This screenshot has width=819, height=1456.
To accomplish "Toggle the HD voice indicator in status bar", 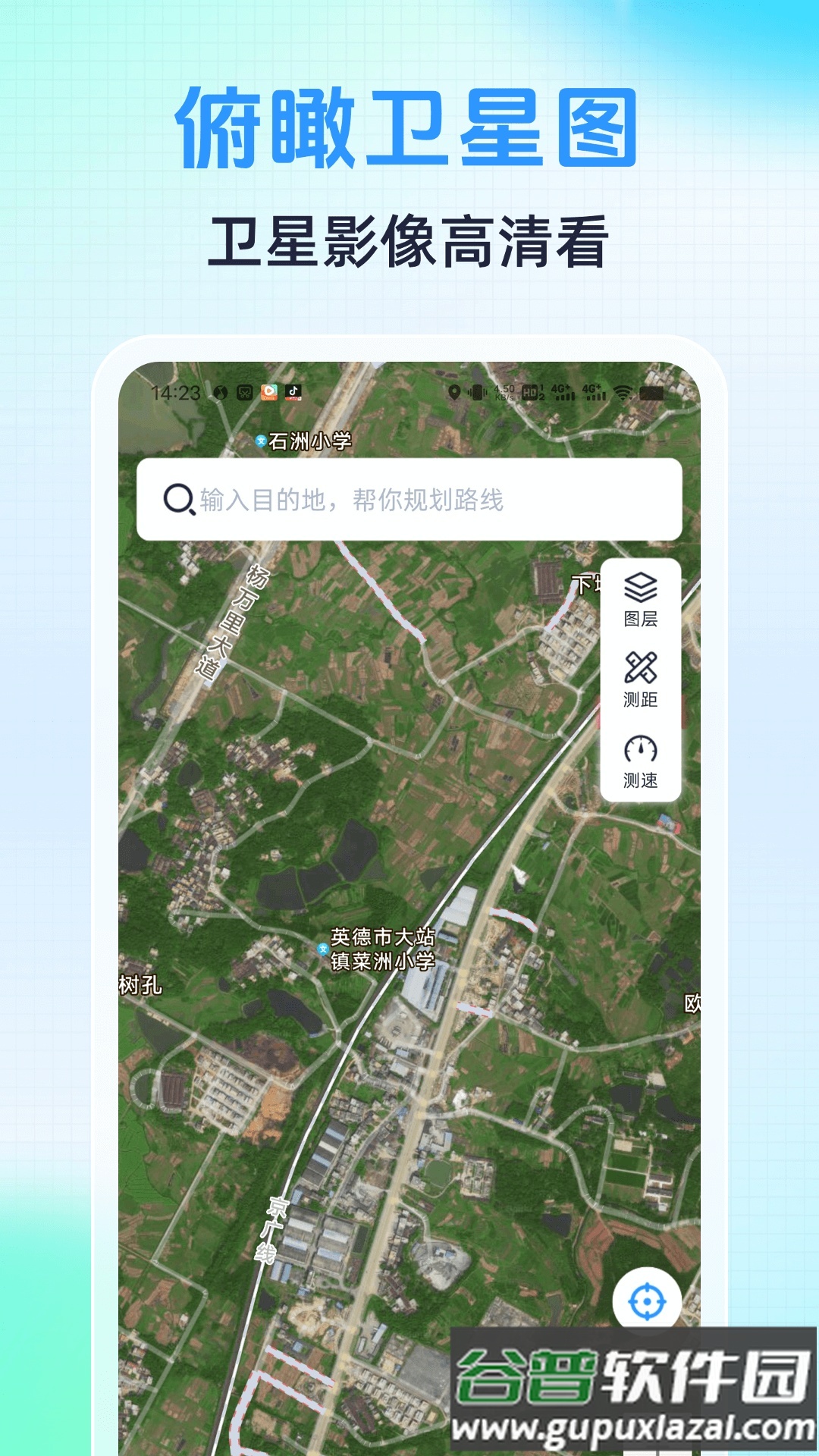I will [531, 392].
